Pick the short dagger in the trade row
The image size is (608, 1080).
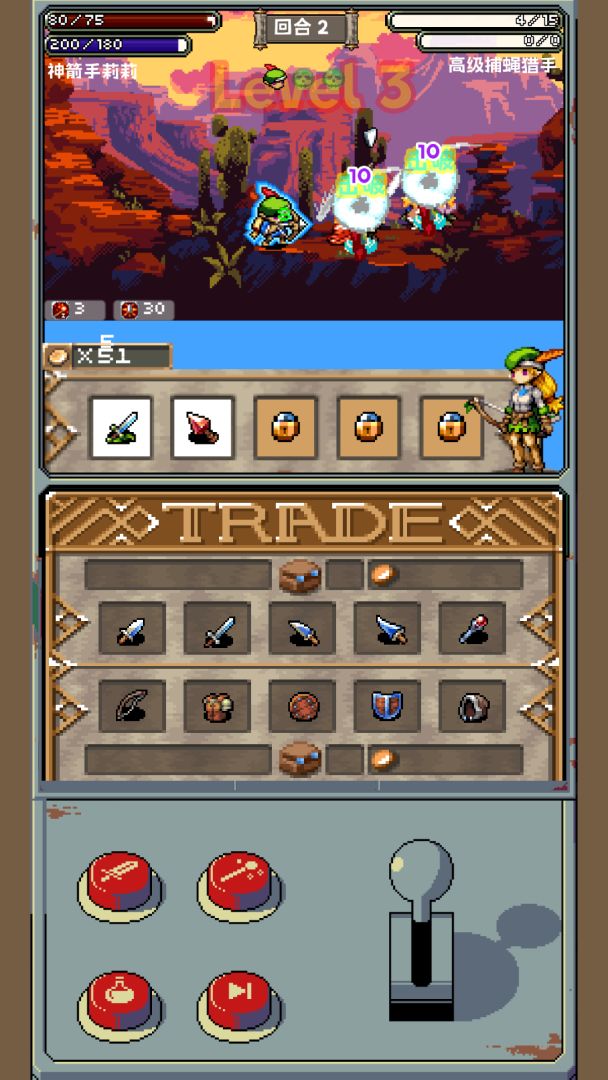pyautogui.click(x=132, y=629)
